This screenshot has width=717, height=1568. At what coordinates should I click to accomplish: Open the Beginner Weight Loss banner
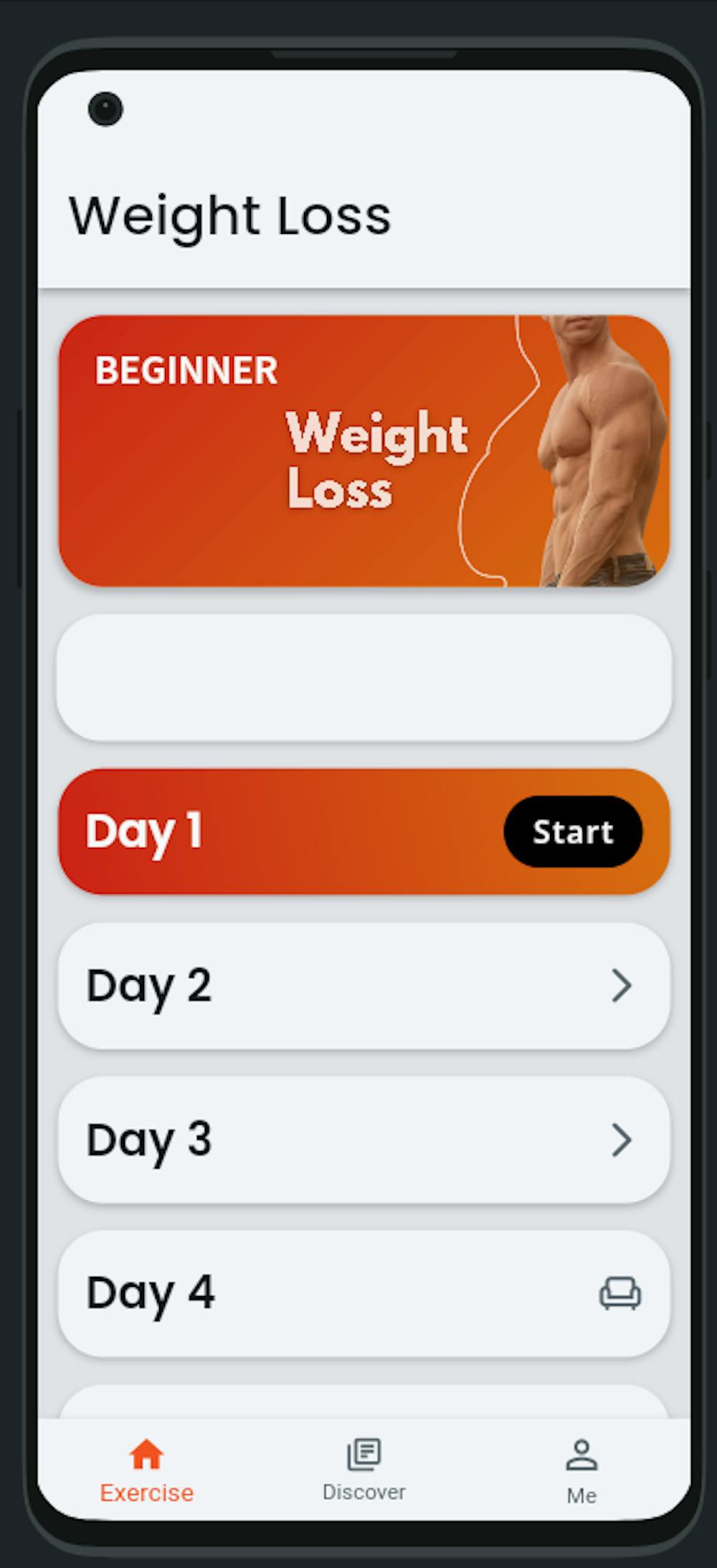click(x=364, y=451)
